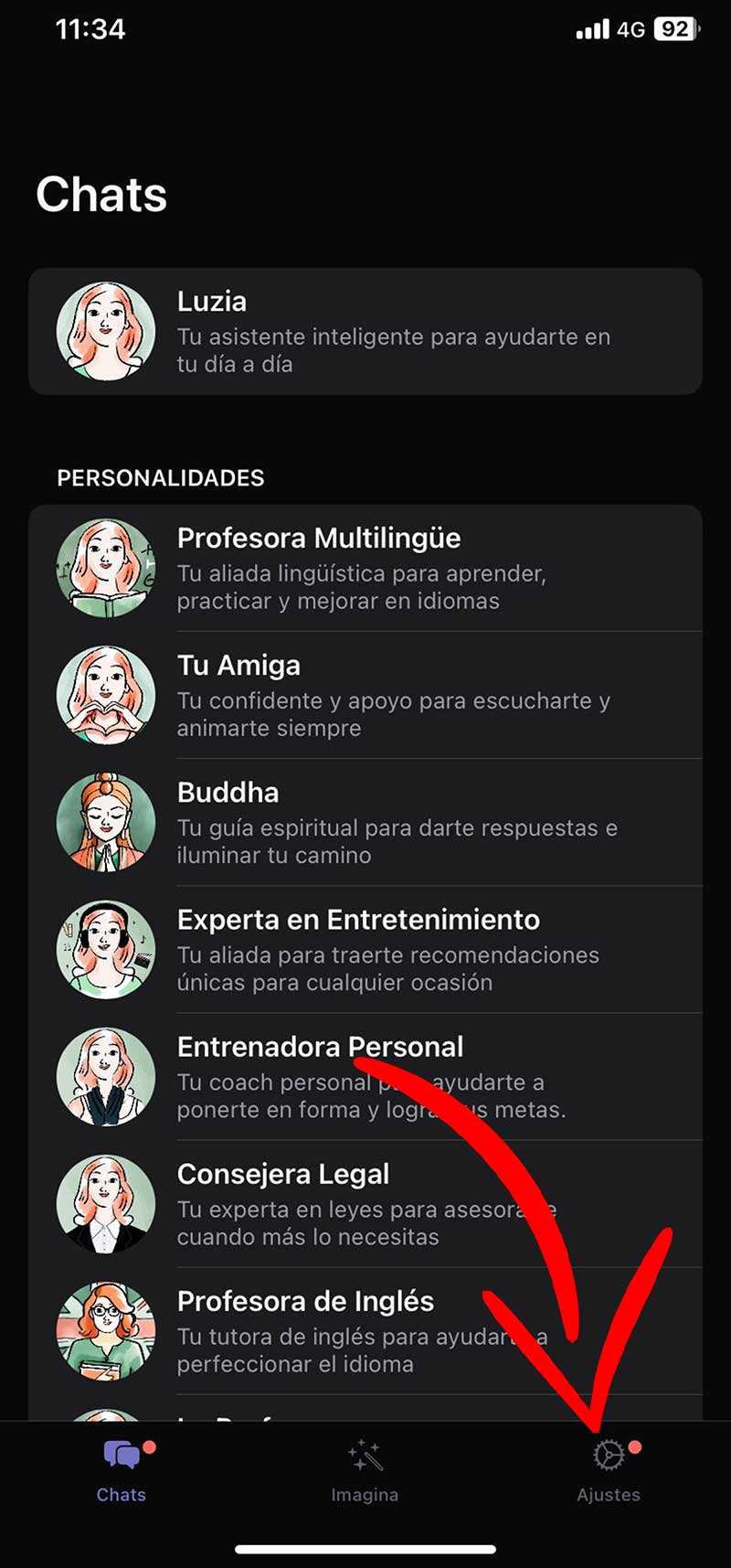Start chatting with Tu Amiga
This screenshot has width=731, height=1568.
(365, 695)
